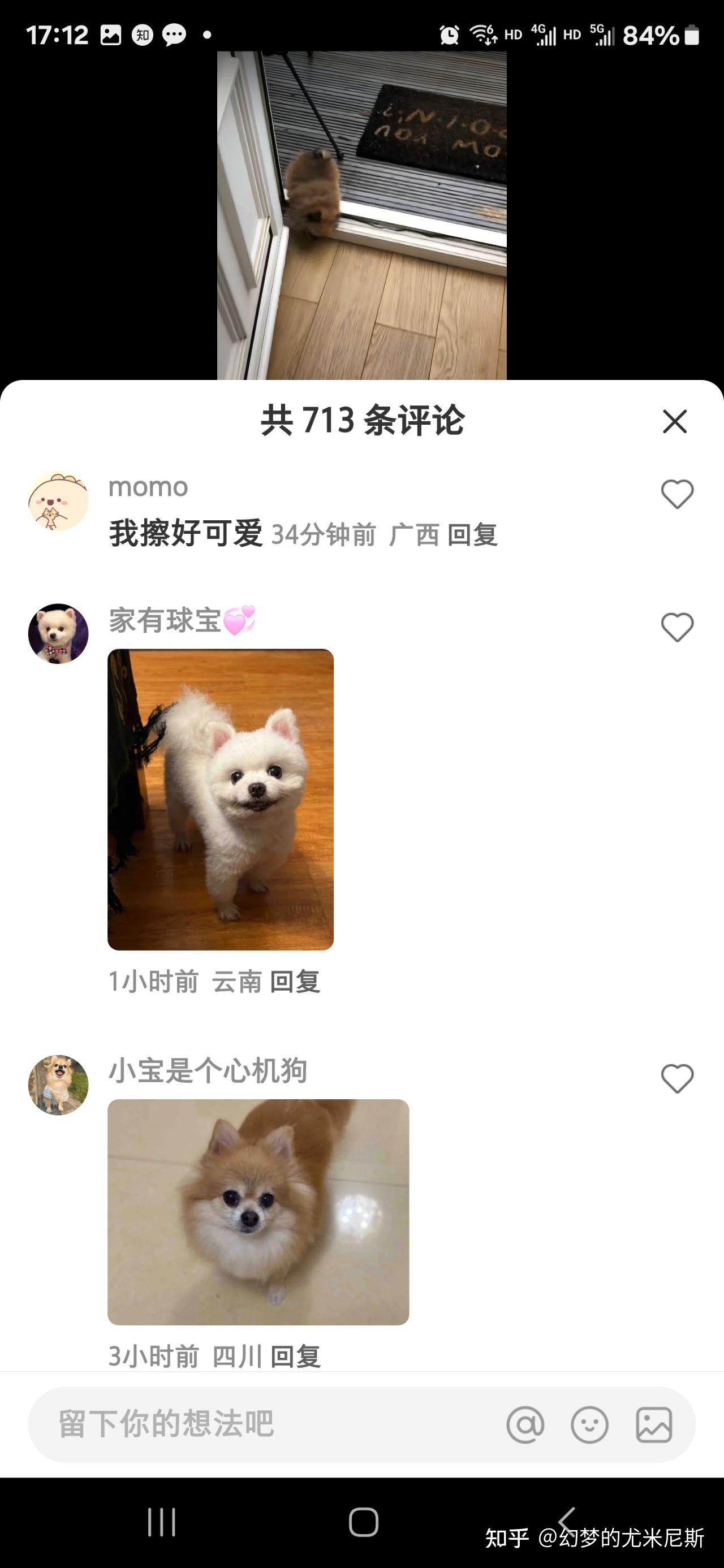Mention someone with the @ icon
This screenshot has width=724, height=1568.
pos(525,1424)
